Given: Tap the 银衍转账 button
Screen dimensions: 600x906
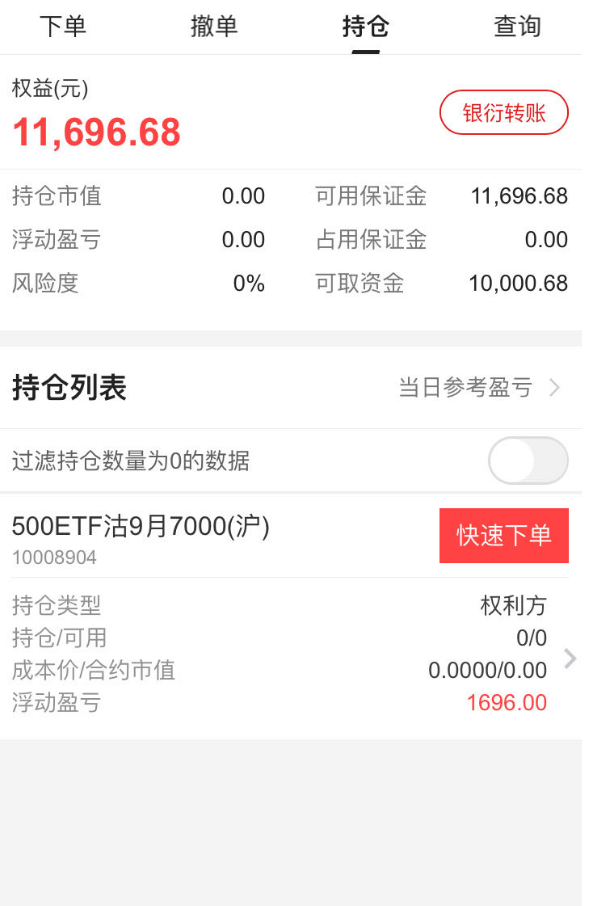Looking at the screenshot, I should point(504,112).
